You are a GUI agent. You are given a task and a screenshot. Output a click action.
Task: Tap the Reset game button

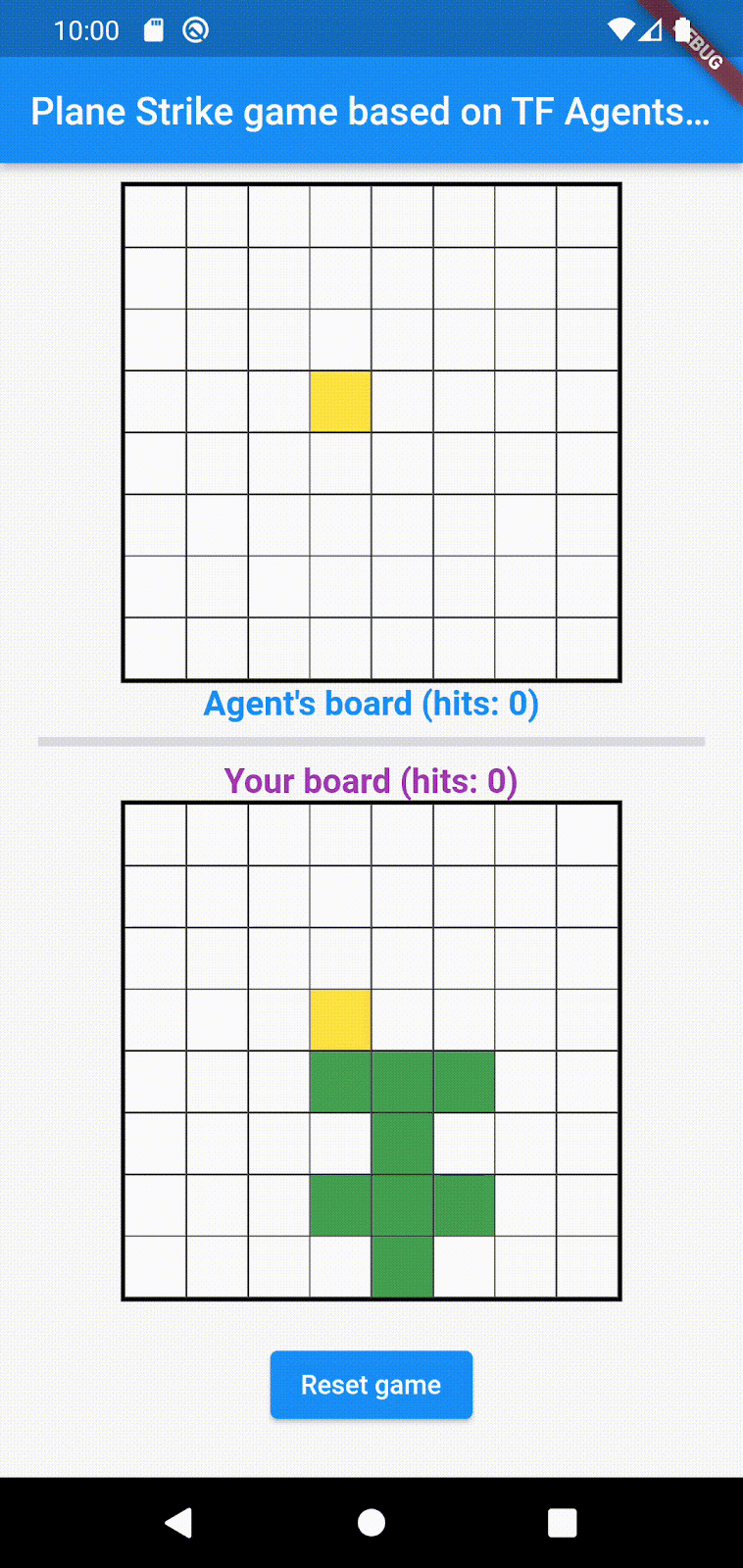point(371,1384)
